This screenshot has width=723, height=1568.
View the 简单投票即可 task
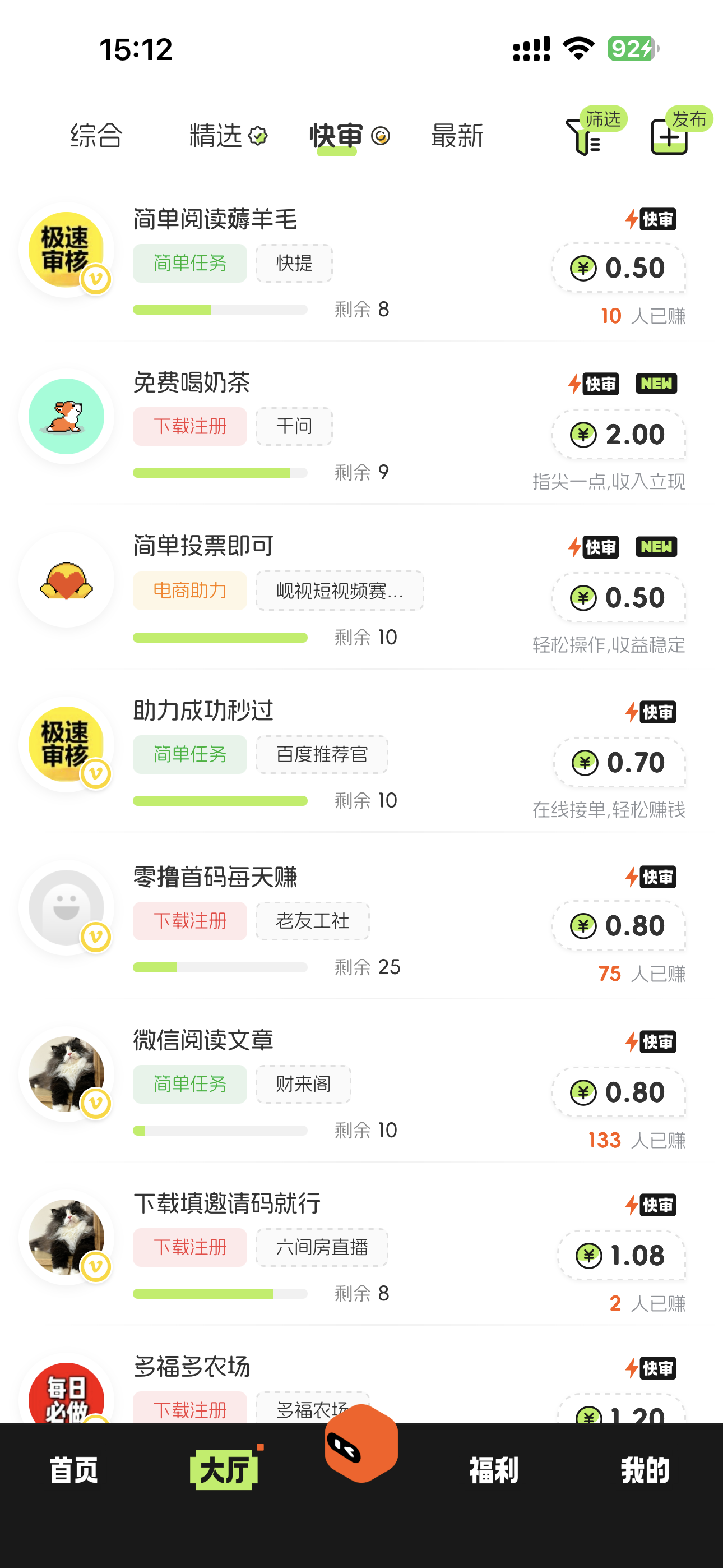[x=203, y=546]
